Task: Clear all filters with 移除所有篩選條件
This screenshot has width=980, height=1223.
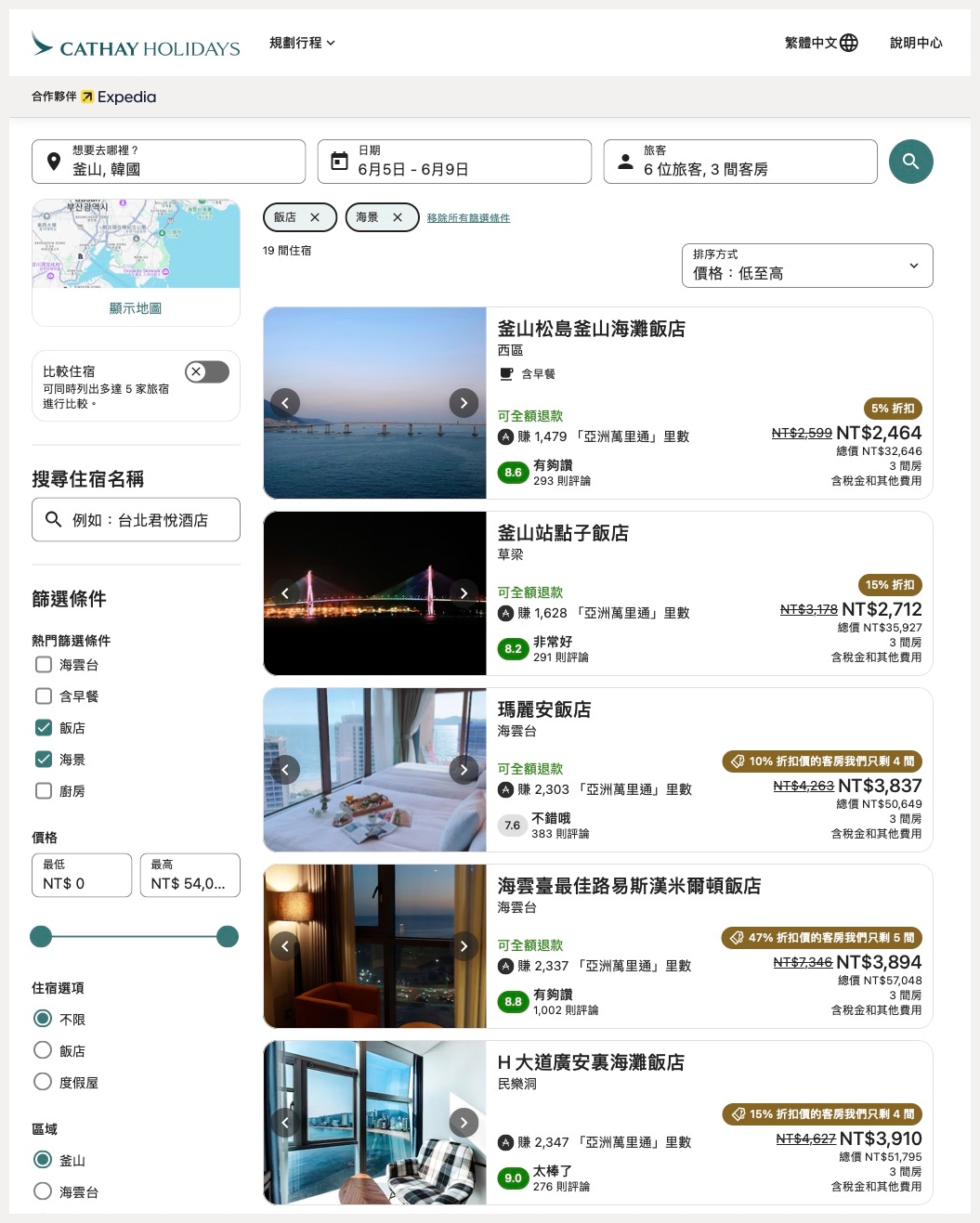Action: (468, 218)
